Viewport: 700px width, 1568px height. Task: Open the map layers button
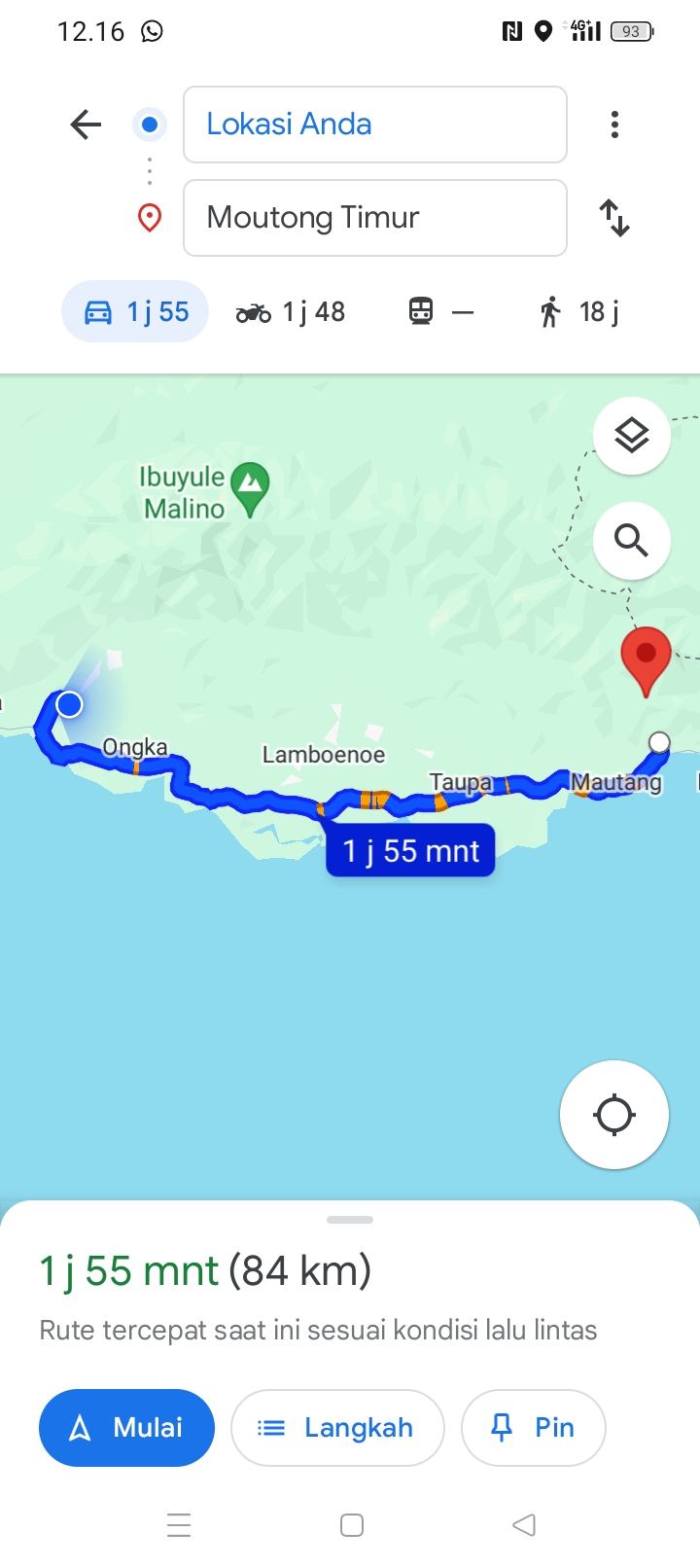click(632, 436)
